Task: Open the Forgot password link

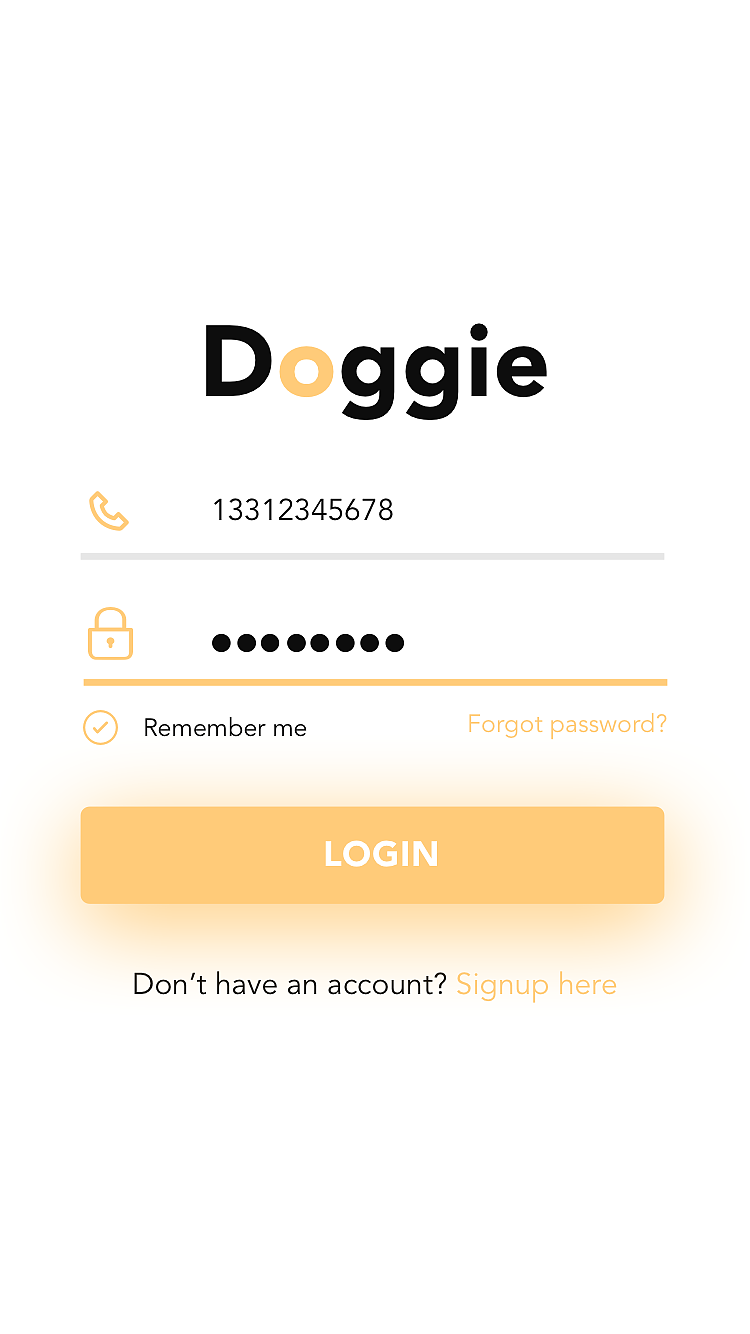Action: (566, 724)
